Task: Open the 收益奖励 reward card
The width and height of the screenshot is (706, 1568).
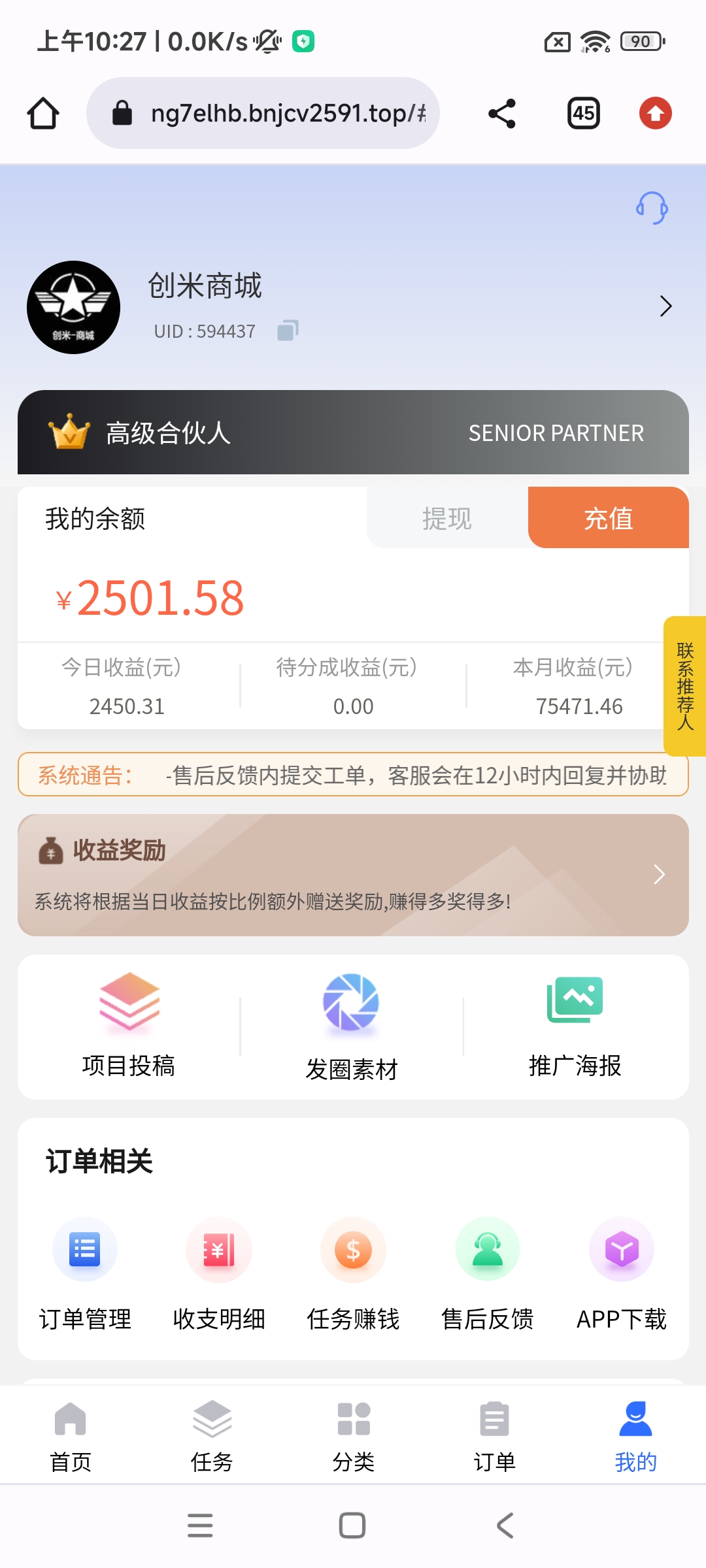Action: 353,875
